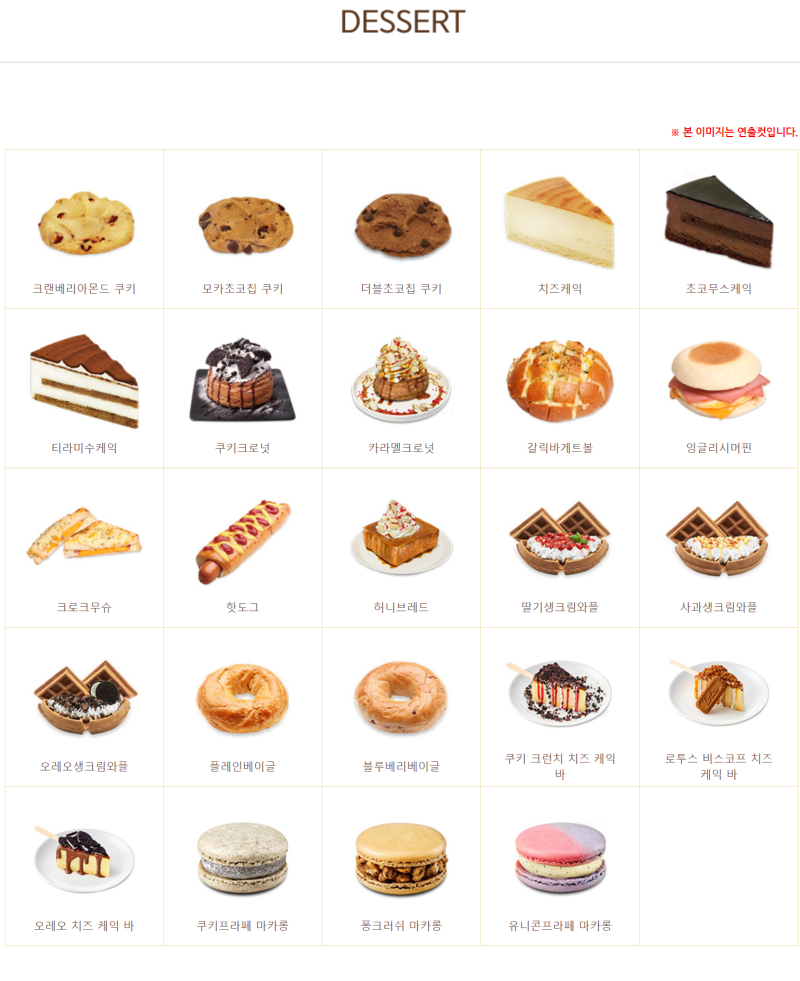
Task: Open the 플레인베이글 item
Action: 243,699
